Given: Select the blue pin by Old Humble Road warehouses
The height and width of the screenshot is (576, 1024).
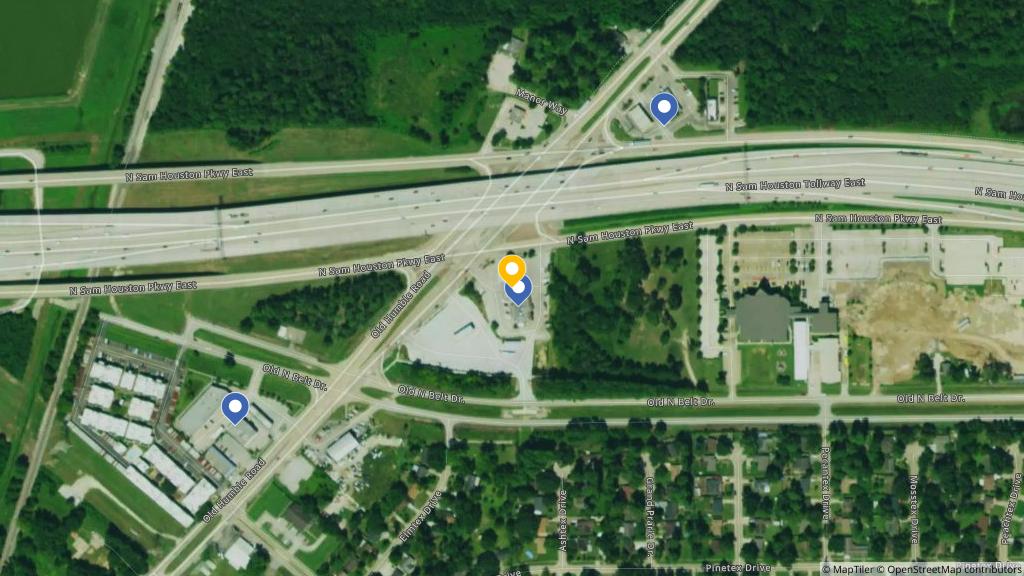Looking at the screenshot, I should 235,407.
